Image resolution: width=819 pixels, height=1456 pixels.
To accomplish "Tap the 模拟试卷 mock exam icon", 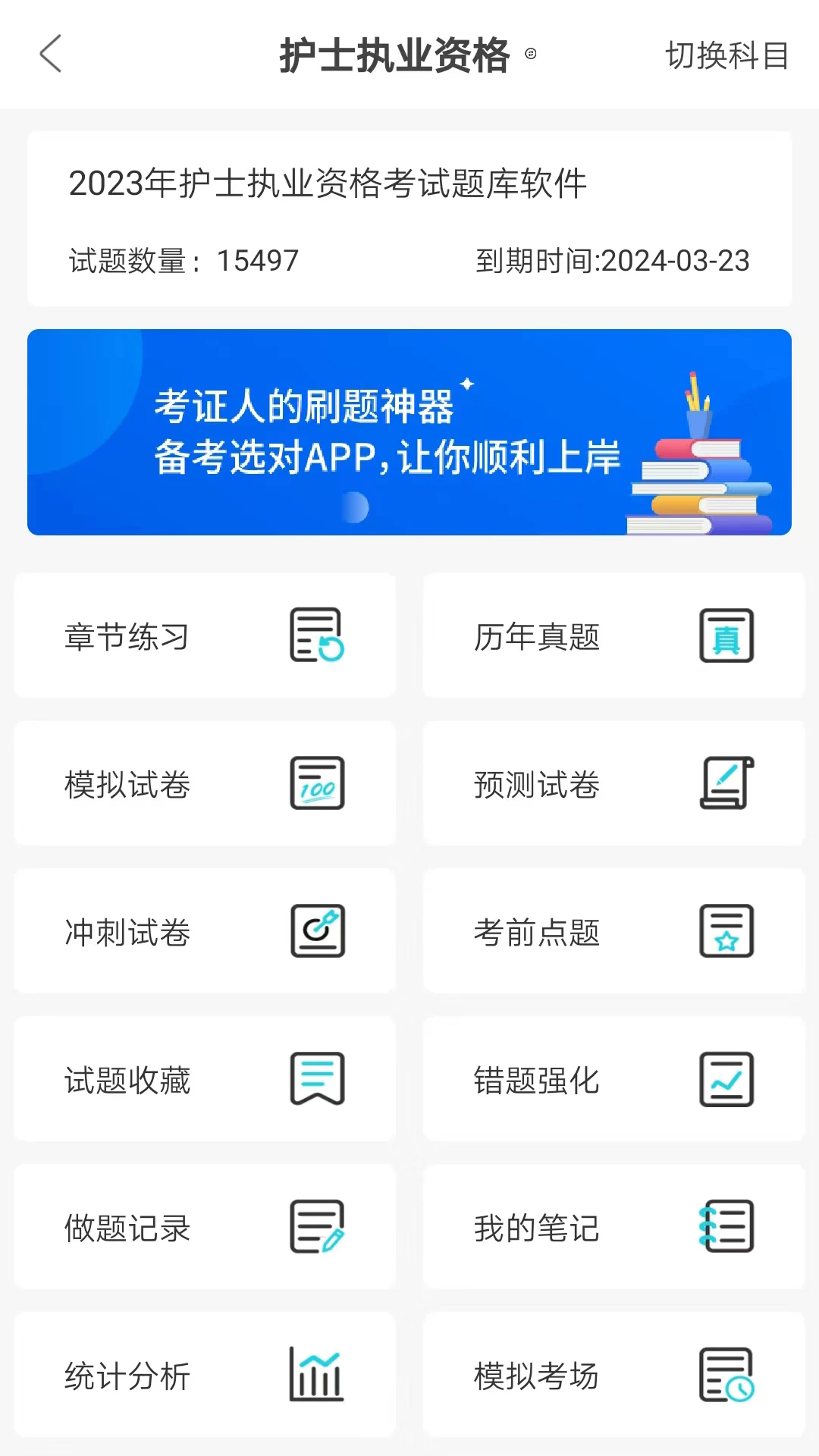I will coord(316,784).
